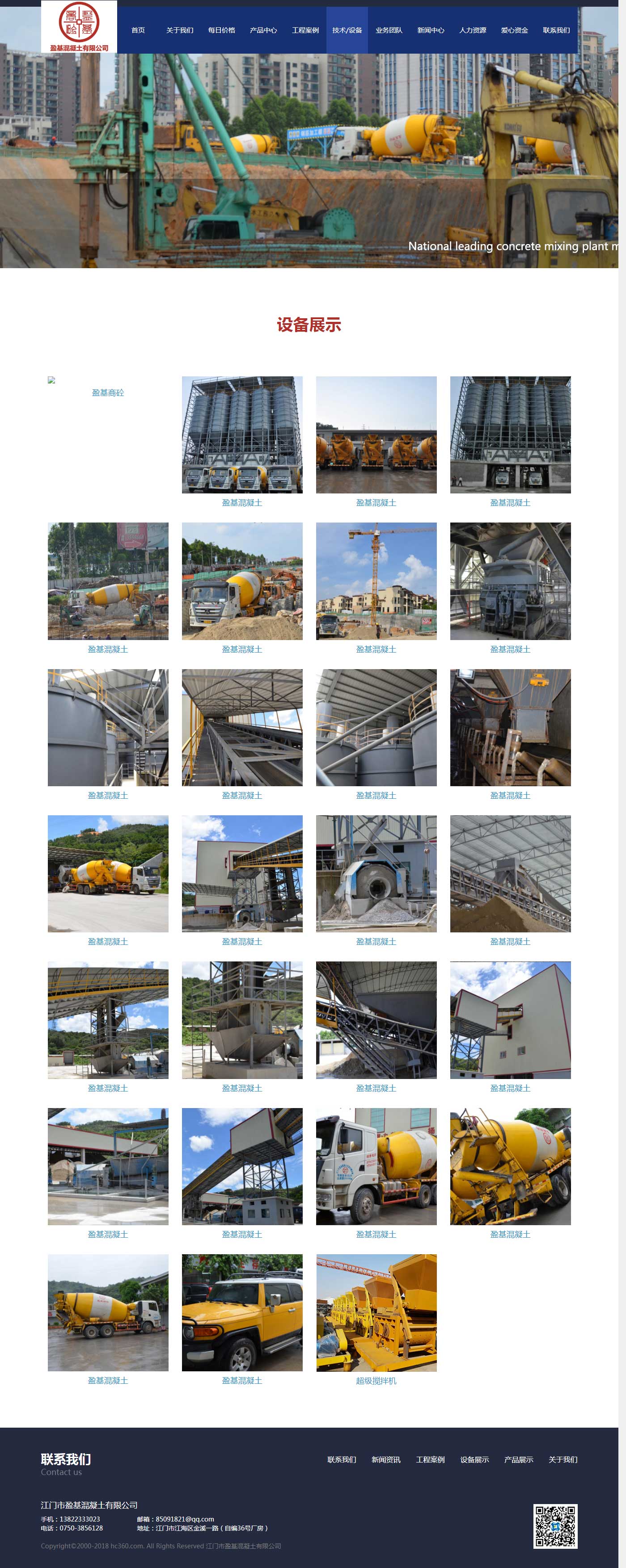Switch to the 产品中心 section
Viewport: 626px width, 1568px height.
point(264,29)
